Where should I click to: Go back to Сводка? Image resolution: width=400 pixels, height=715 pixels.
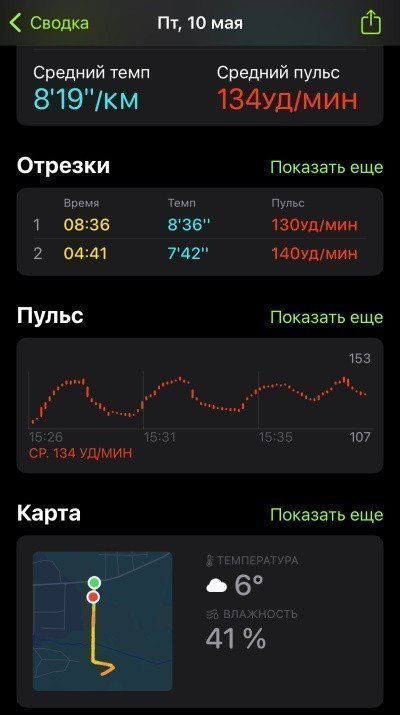point(49,23)
